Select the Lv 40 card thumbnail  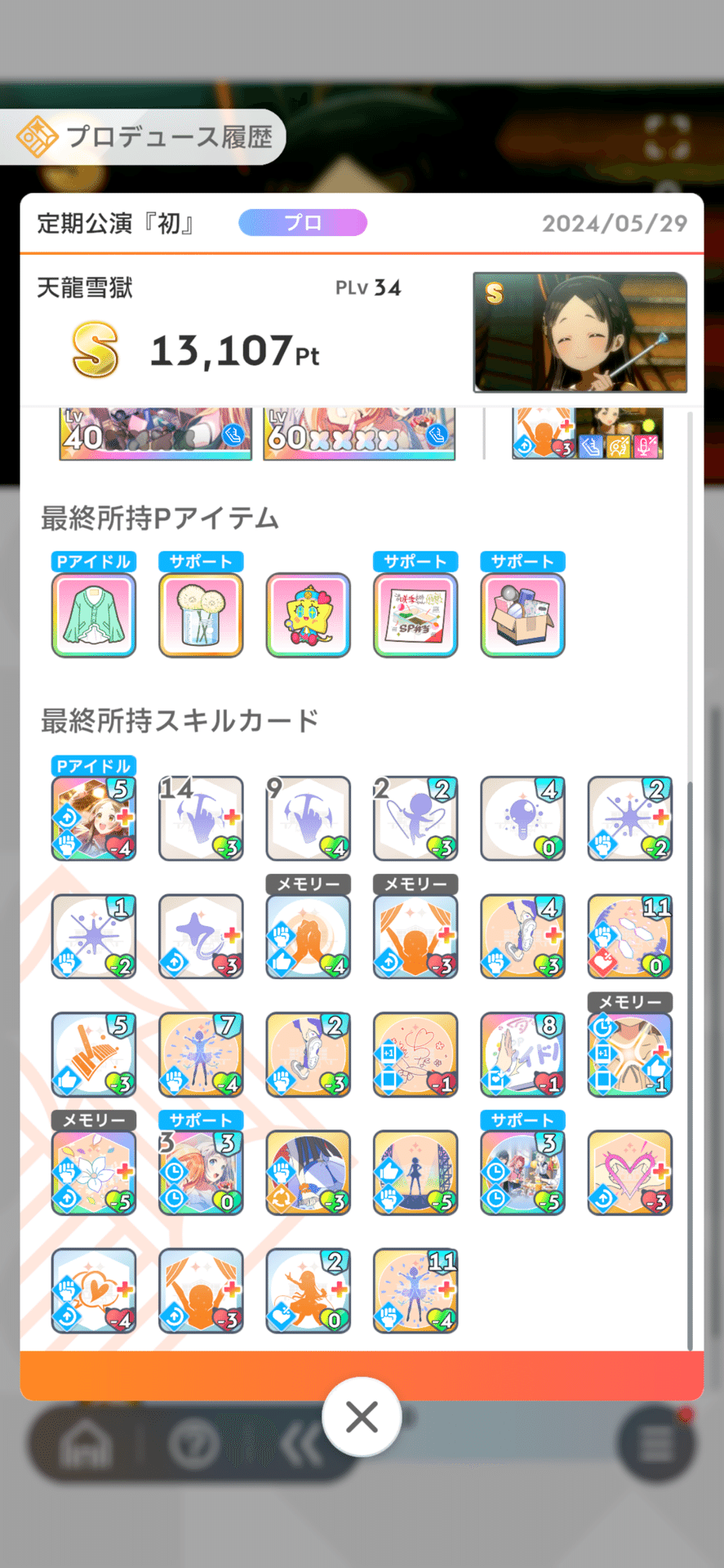154,434
